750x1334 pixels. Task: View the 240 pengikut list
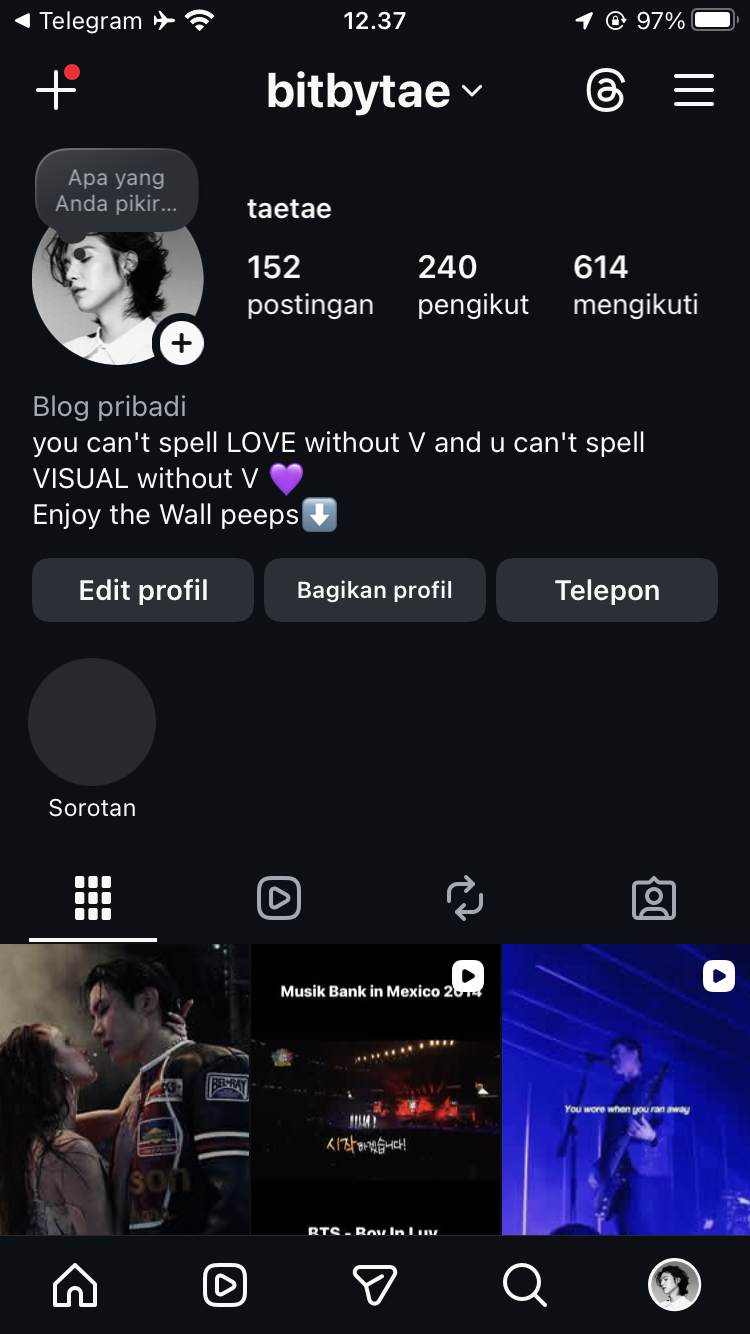[473, 284]
